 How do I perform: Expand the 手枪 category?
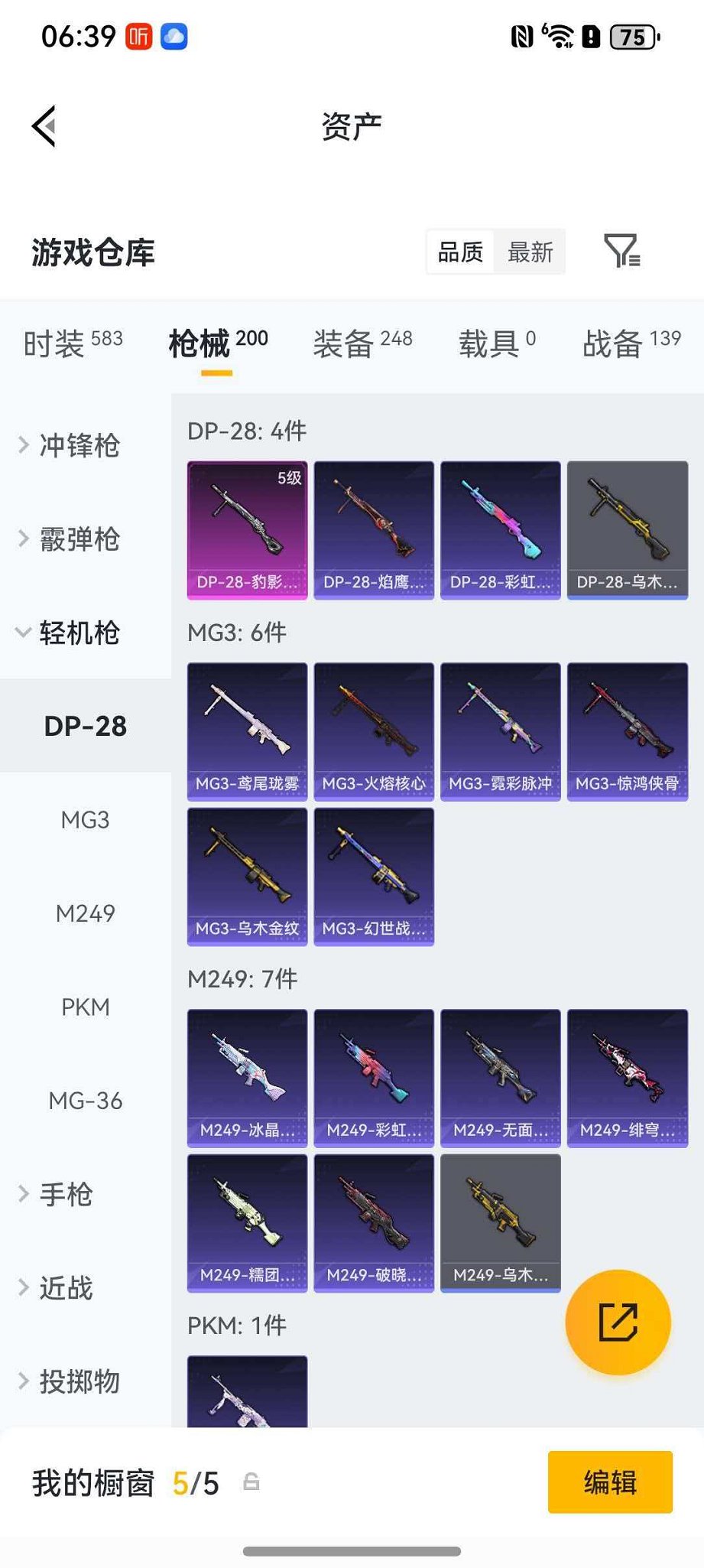point(66,1195)
